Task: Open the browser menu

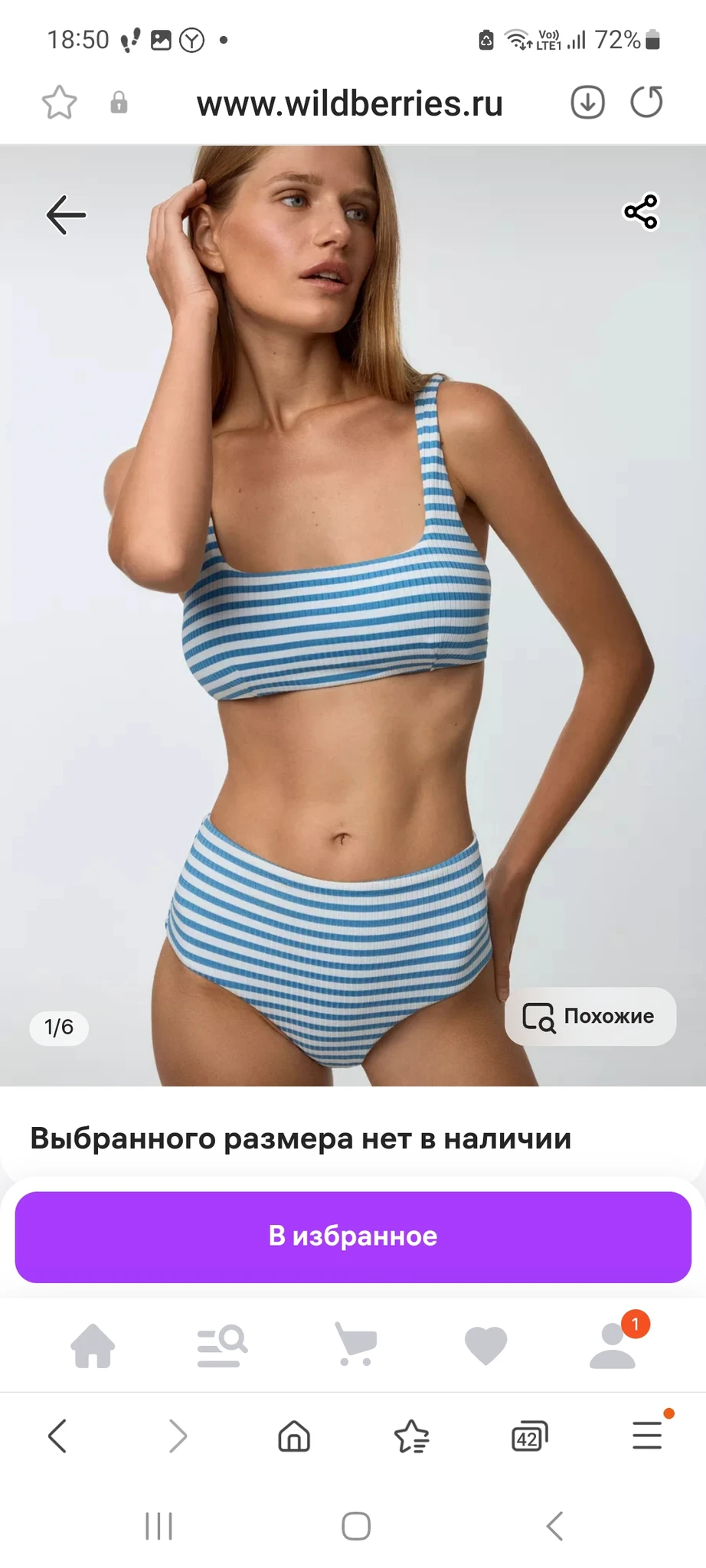Action: [647, 1436]
